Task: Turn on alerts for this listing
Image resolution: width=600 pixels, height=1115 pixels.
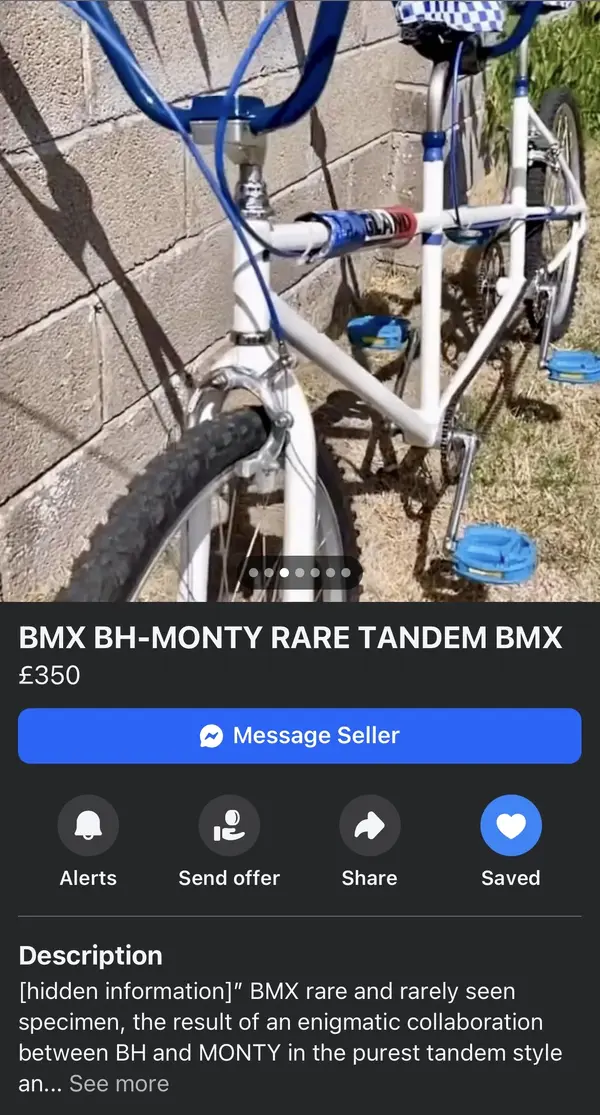Action: [x=88, y=826]
